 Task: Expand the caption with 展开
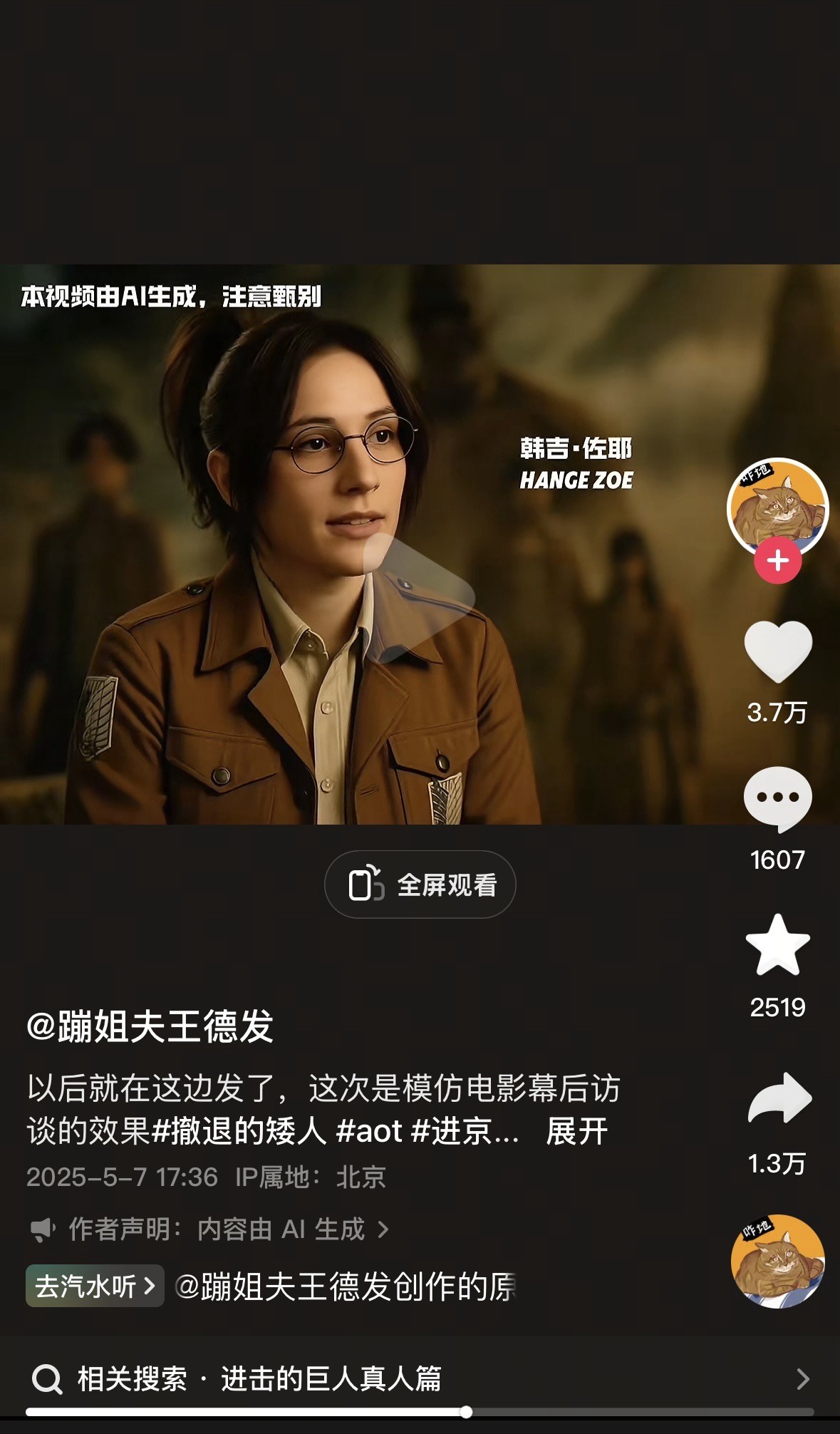[576, 1131]
